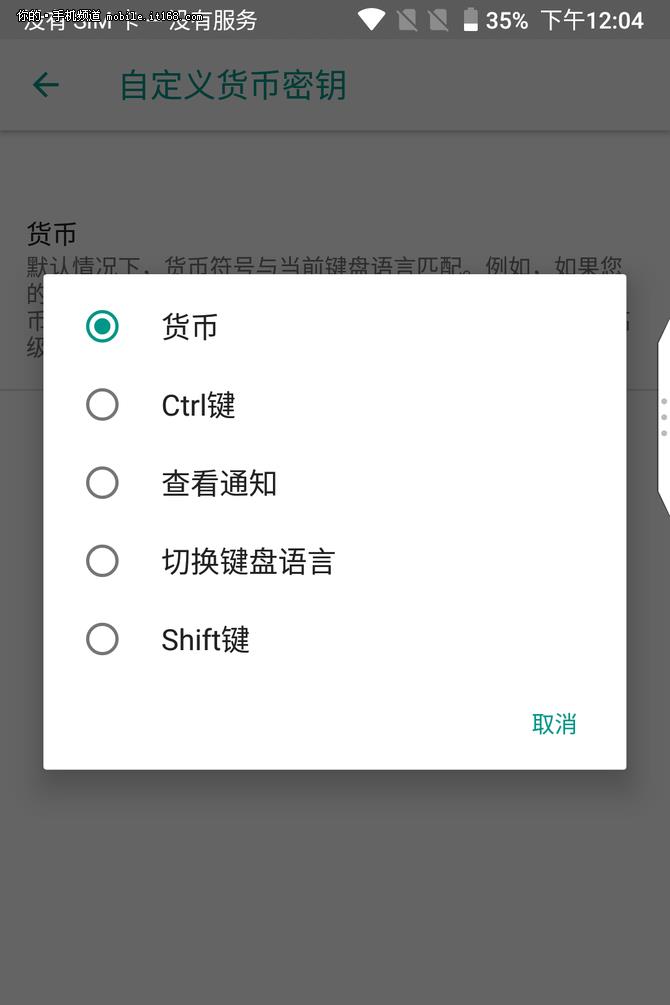Dismiss dialog with 取消 button
This screenshot has width=670, height=1005.
tap(554, 724)
